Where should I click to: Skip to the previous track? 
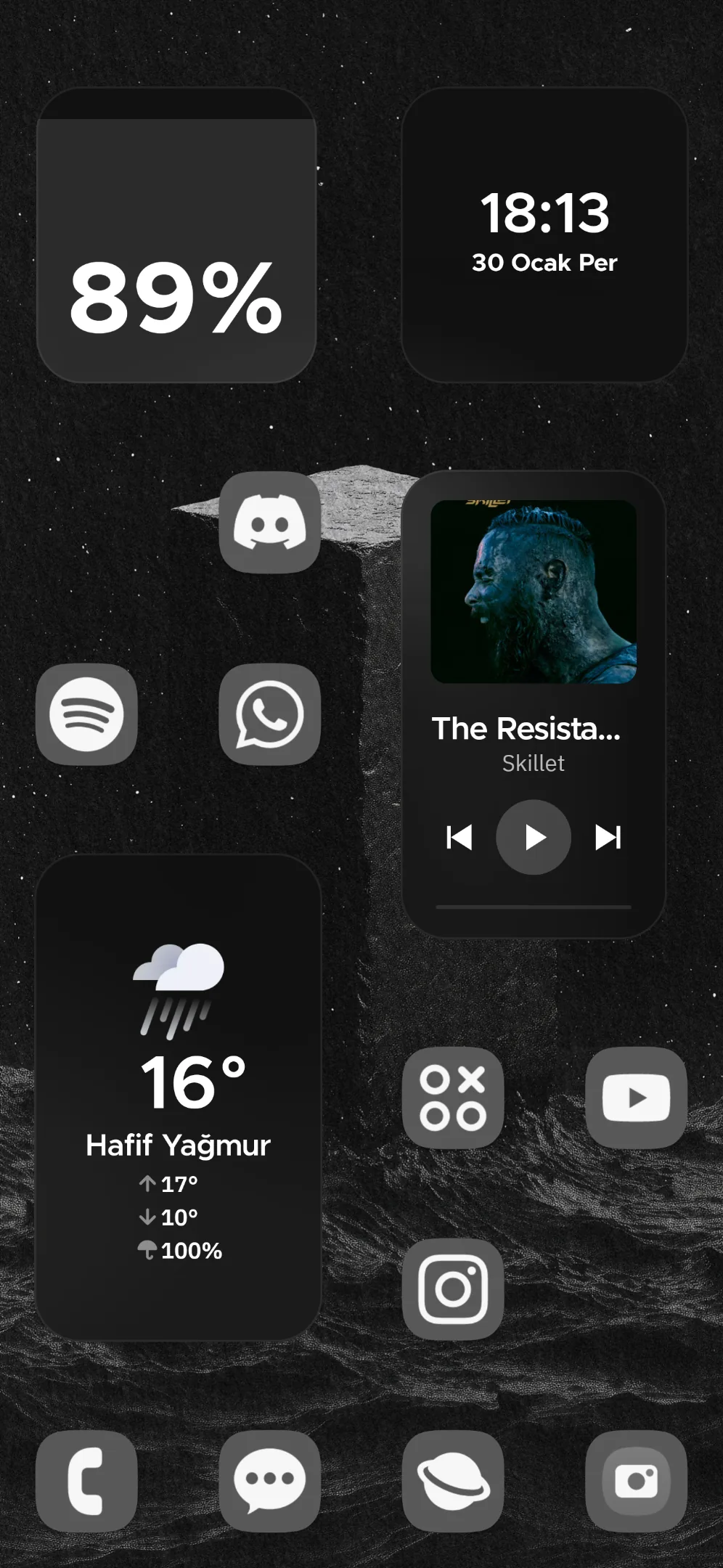point(459,837)
